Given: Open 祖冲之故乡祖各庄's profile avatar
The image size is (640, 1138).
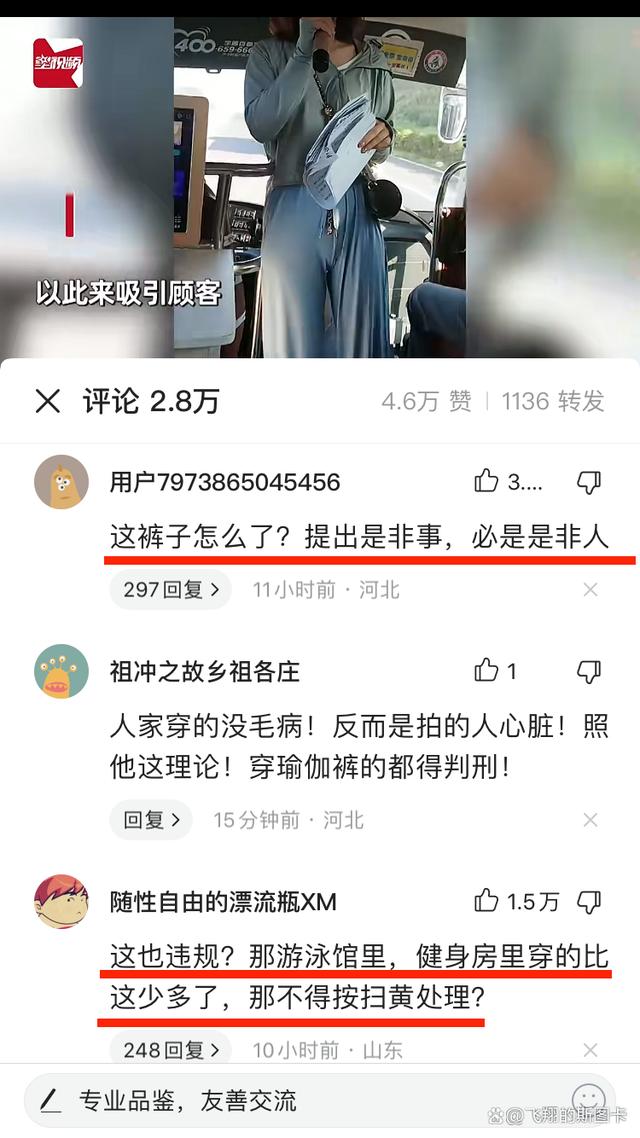Looking at the screenshot, I should tap(61, 670).
